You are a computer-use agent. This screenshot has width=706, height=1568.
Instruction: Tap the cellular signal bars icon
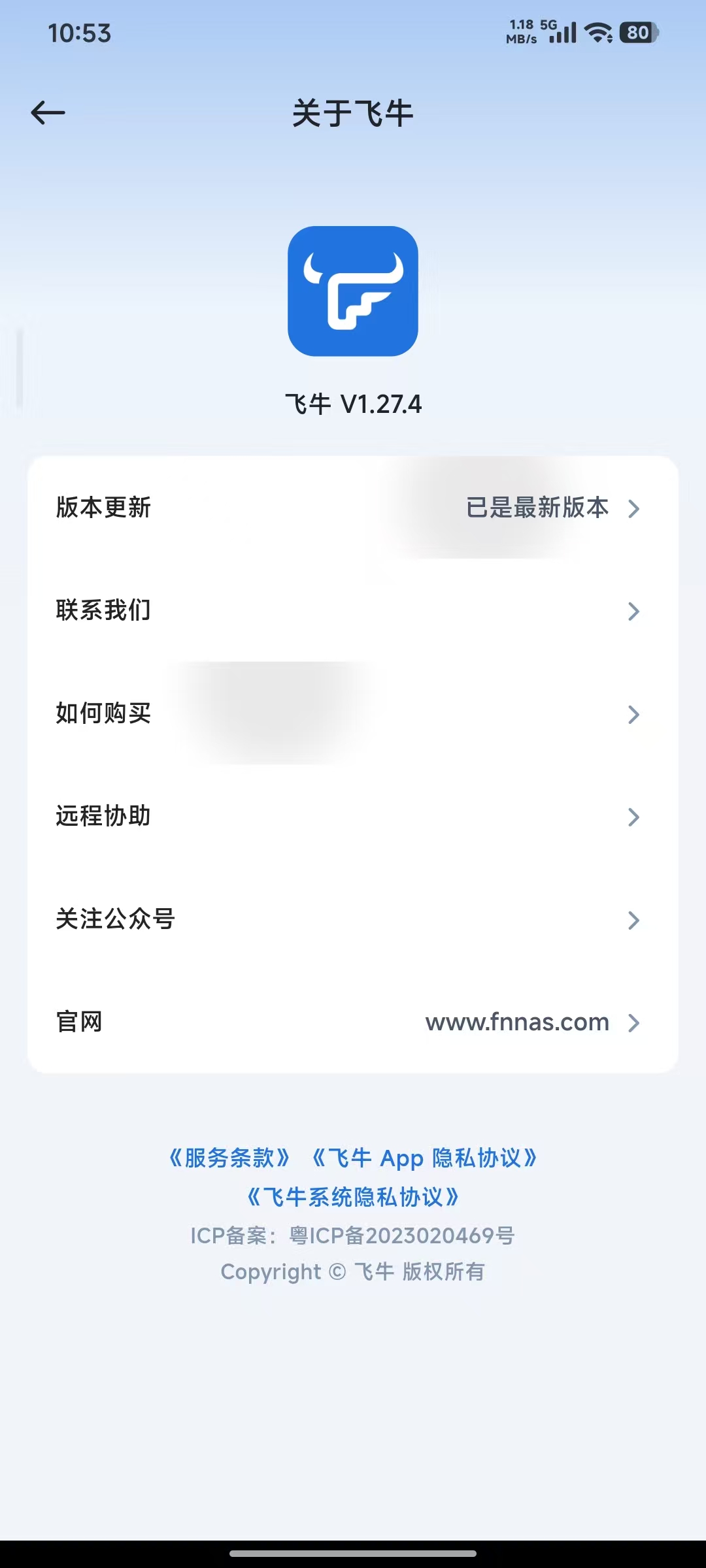tap(563, 31)
